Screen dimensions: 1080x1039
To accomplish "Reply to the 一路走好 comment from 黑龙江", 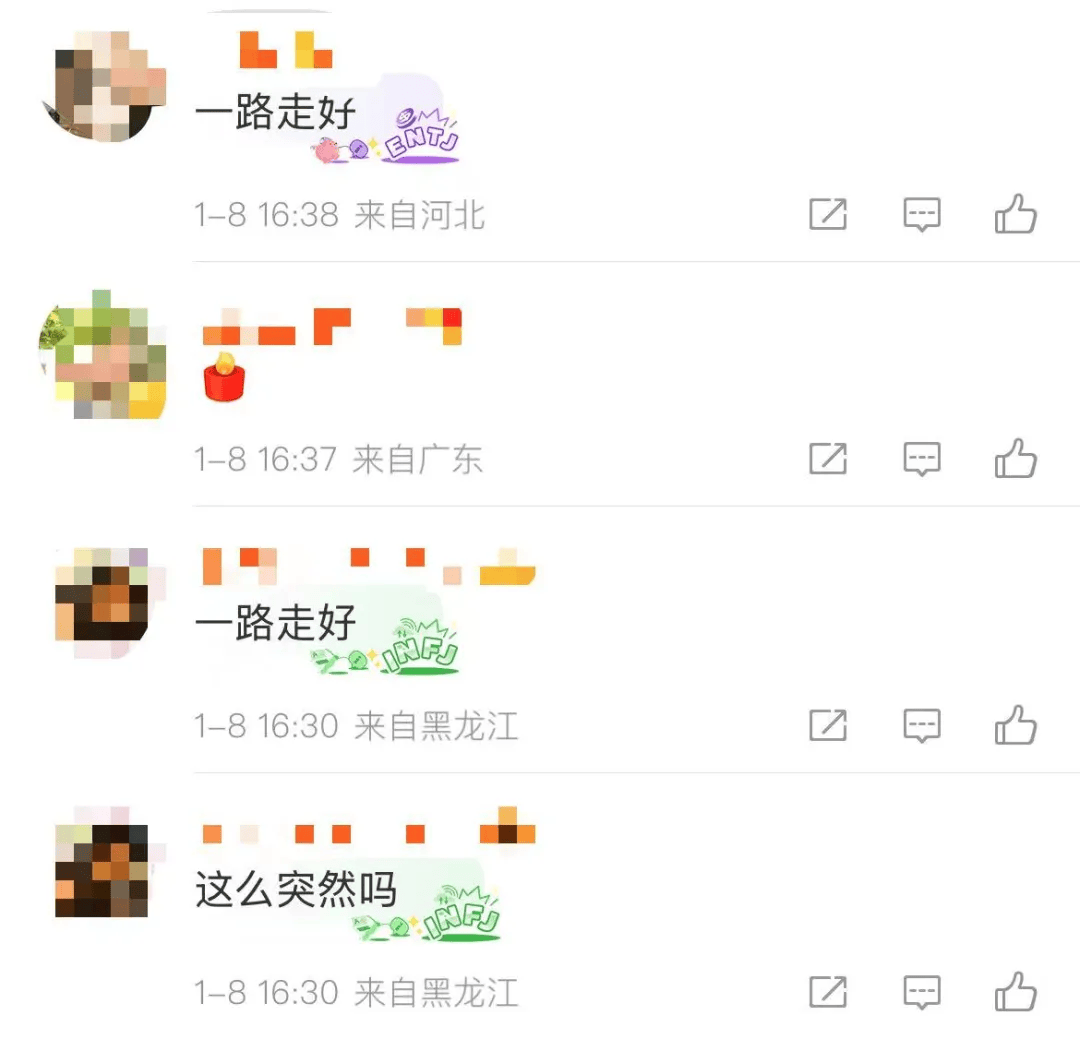I will point(921,726).
